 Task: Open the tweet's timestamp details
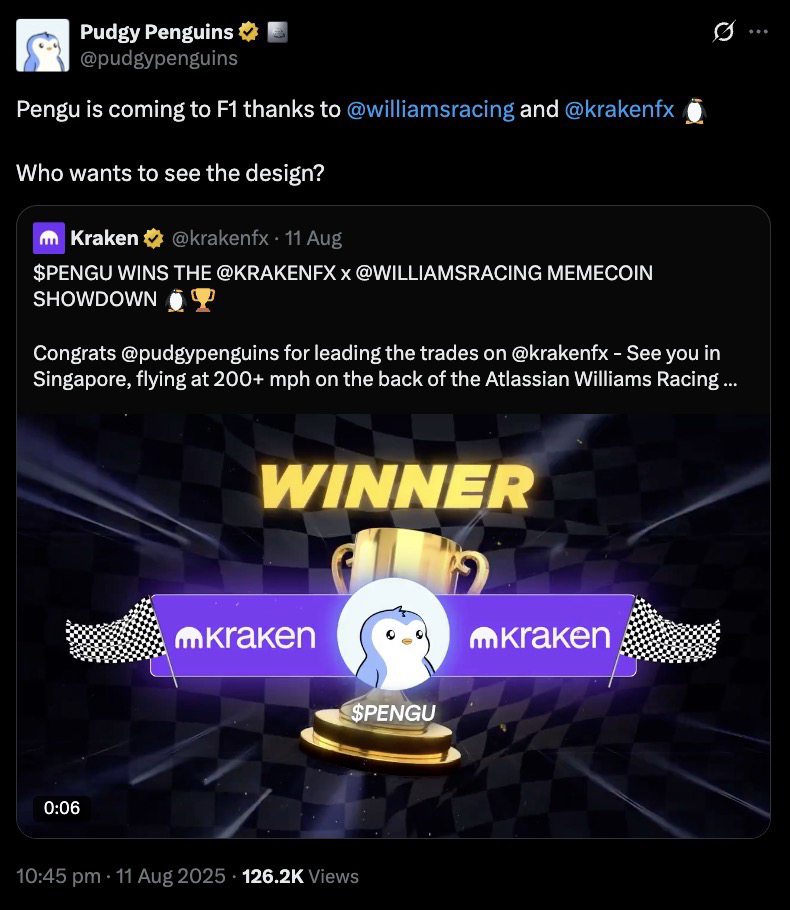[120, 876]
